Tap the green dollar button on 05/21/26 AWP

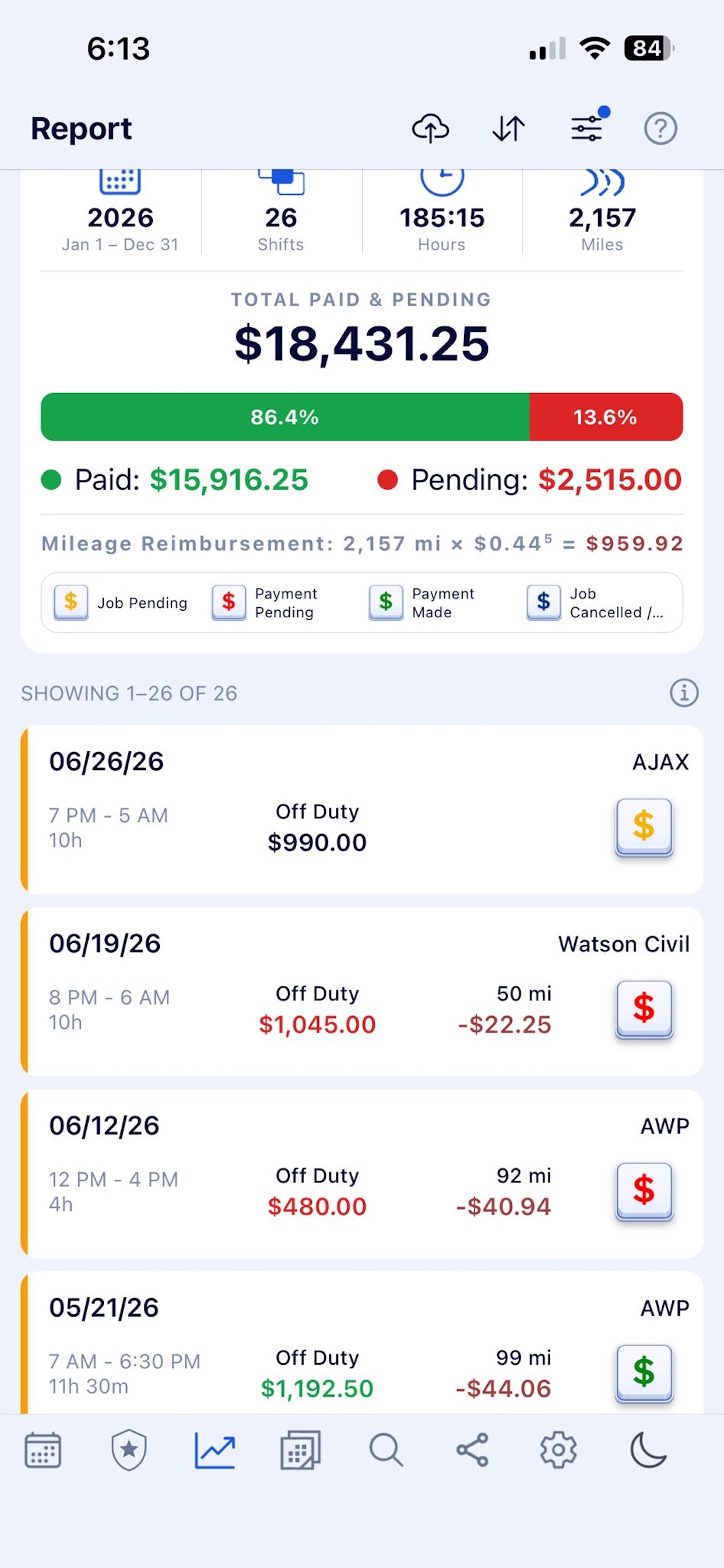[644, 1373]
